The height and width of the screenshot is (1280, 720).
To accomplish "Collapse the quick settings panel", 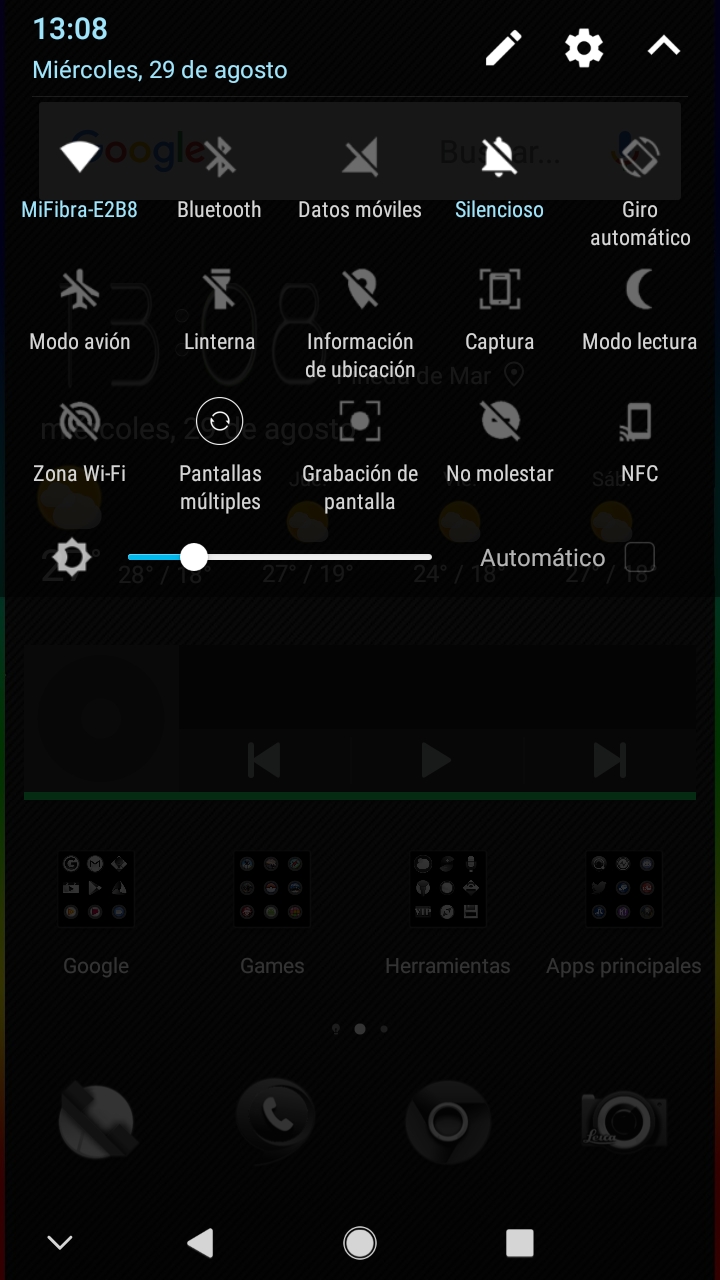I will [664, 46].
